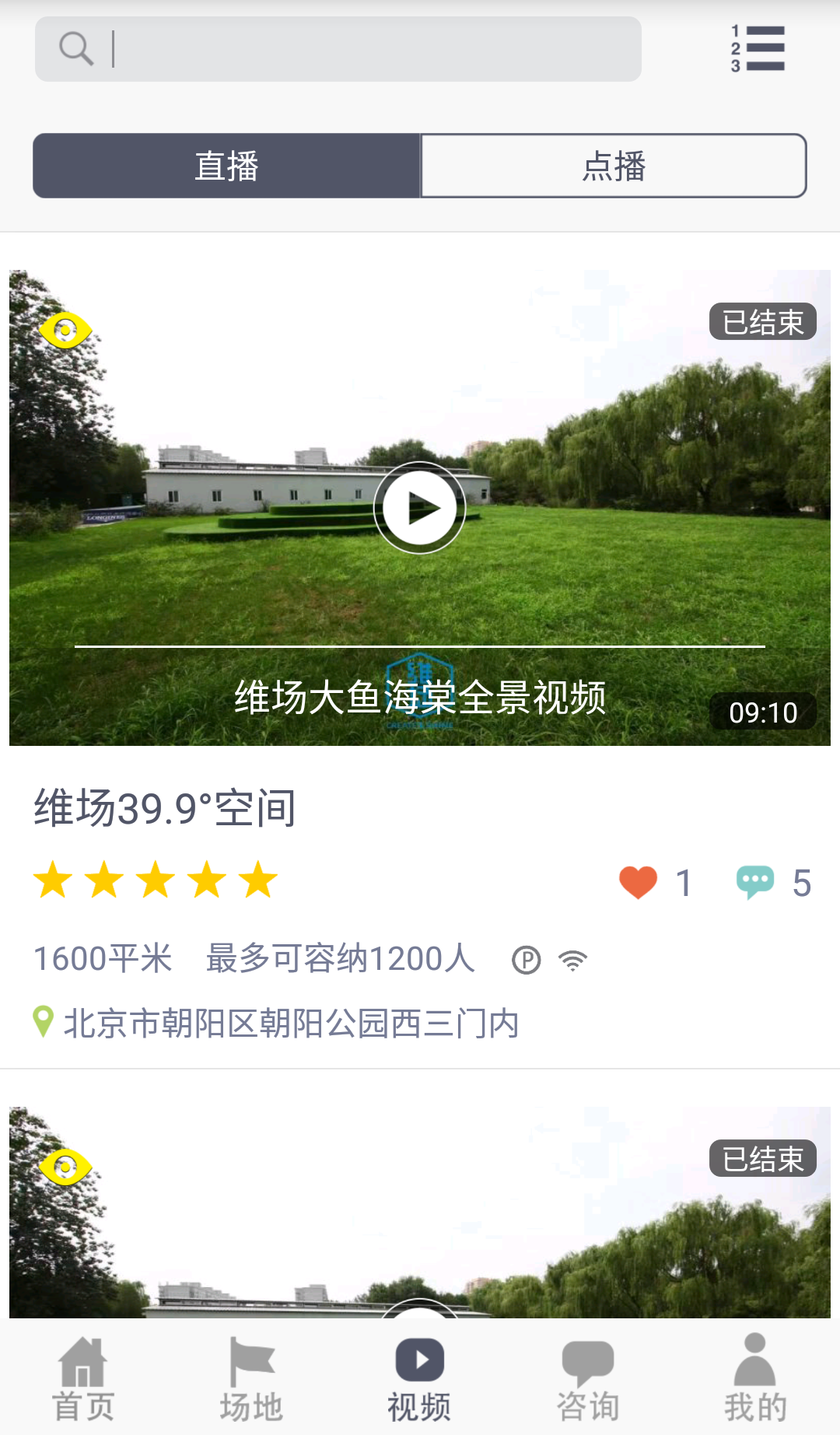Select the 视频 tab

[x=419, y=1379]
